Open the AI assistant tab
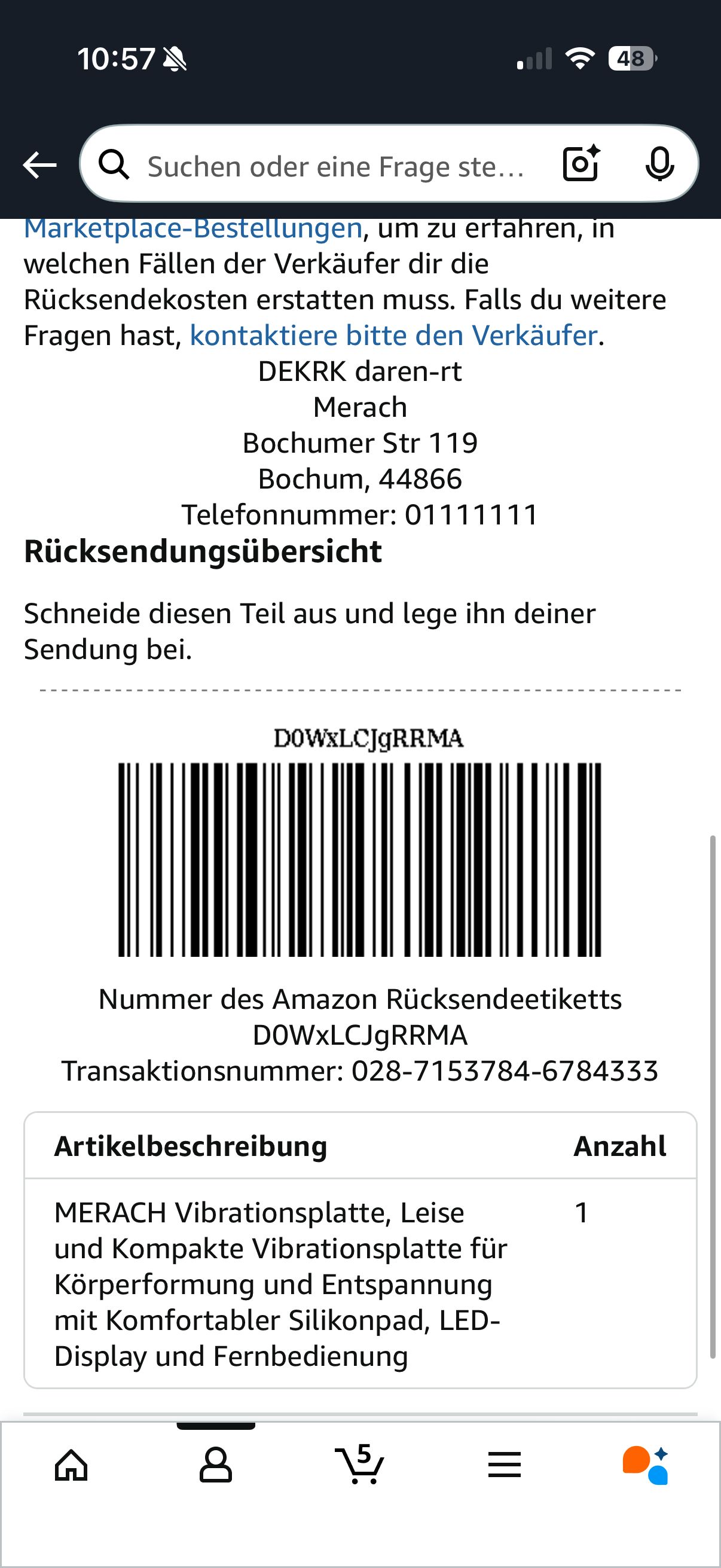 pos(646,1465)
